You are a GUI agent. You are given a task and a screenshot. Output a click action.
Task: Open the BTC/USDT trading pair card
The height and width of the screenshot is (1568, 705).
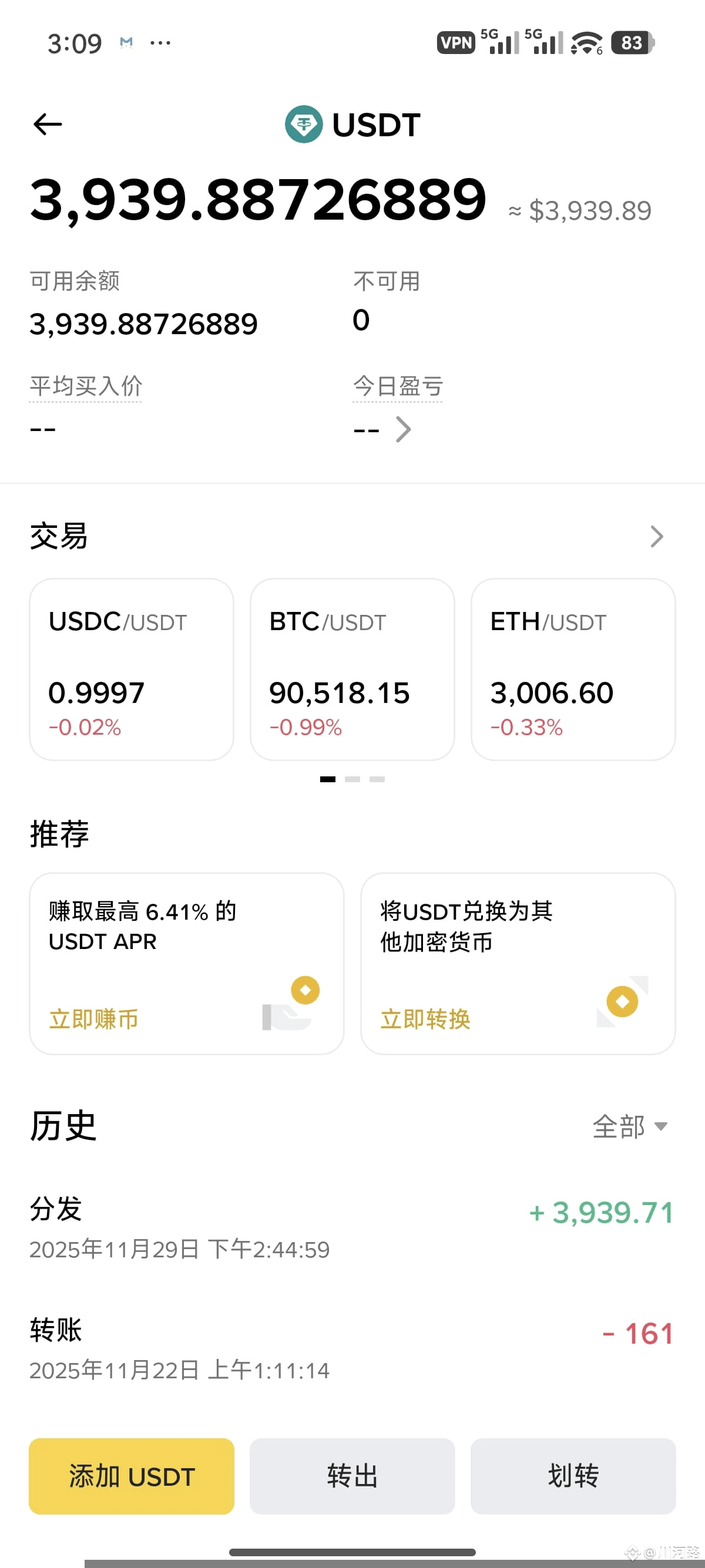point(352,669)
